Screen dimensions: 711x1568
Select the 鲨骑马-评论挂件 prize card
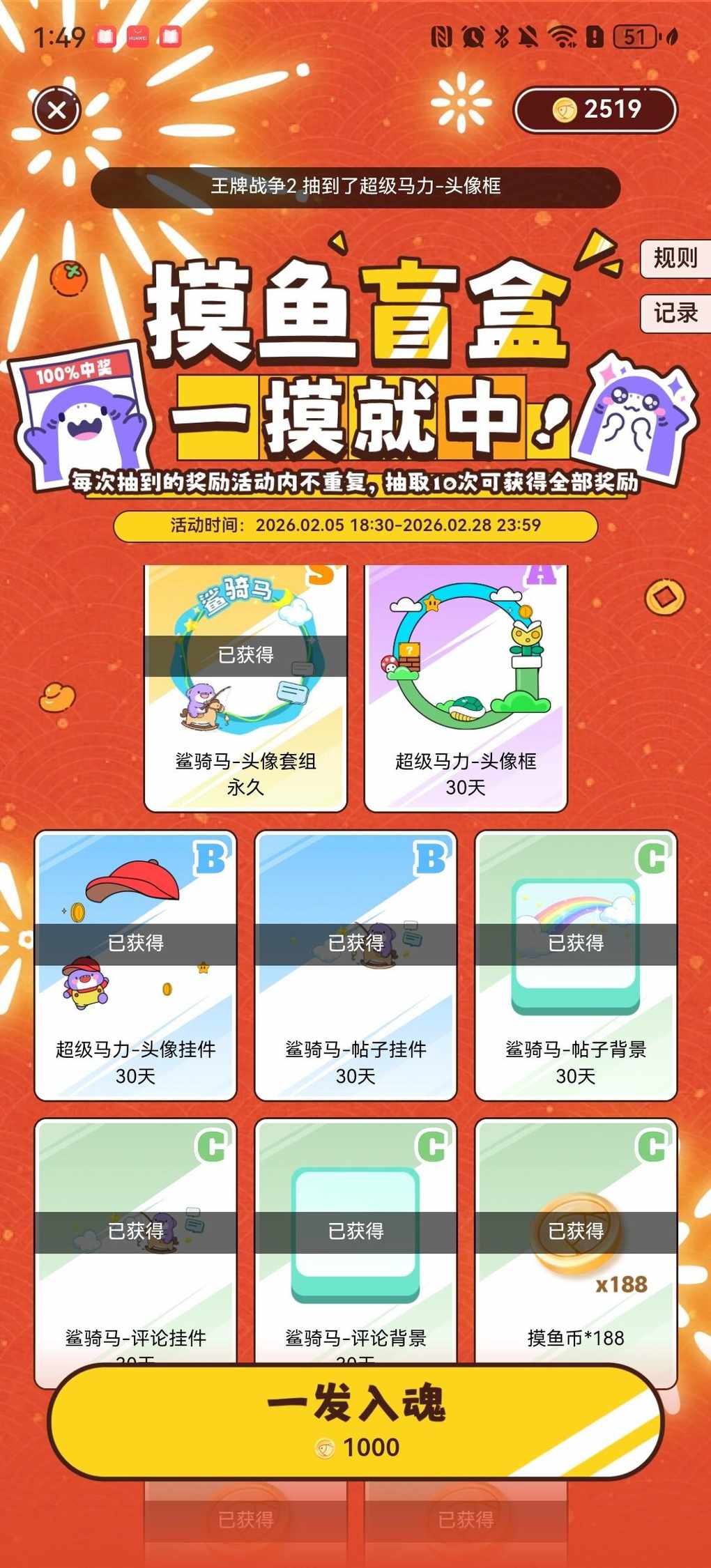[135, 1240]
